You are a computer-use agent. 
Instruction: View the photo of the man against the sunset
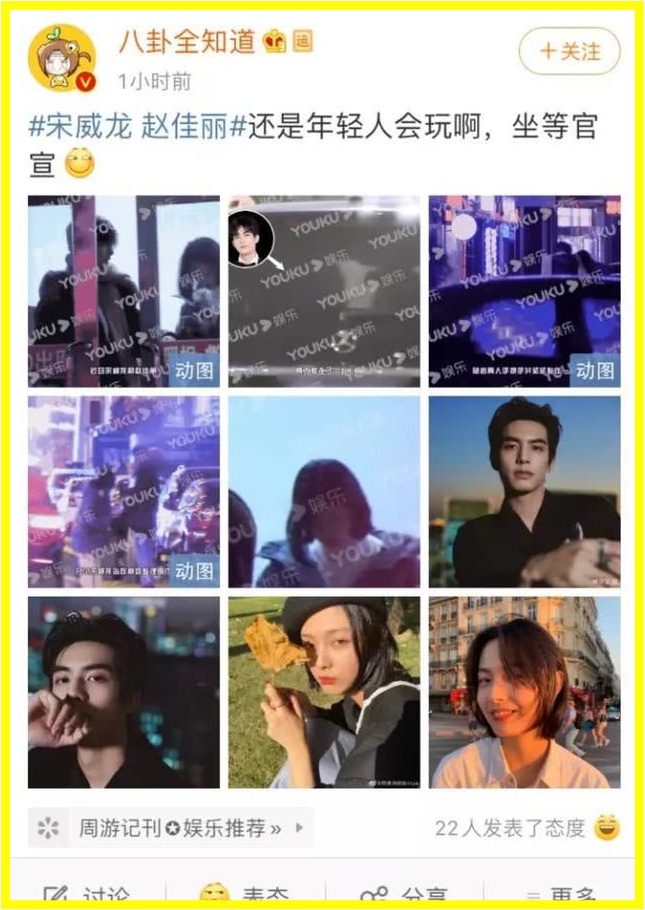[524, 491]
